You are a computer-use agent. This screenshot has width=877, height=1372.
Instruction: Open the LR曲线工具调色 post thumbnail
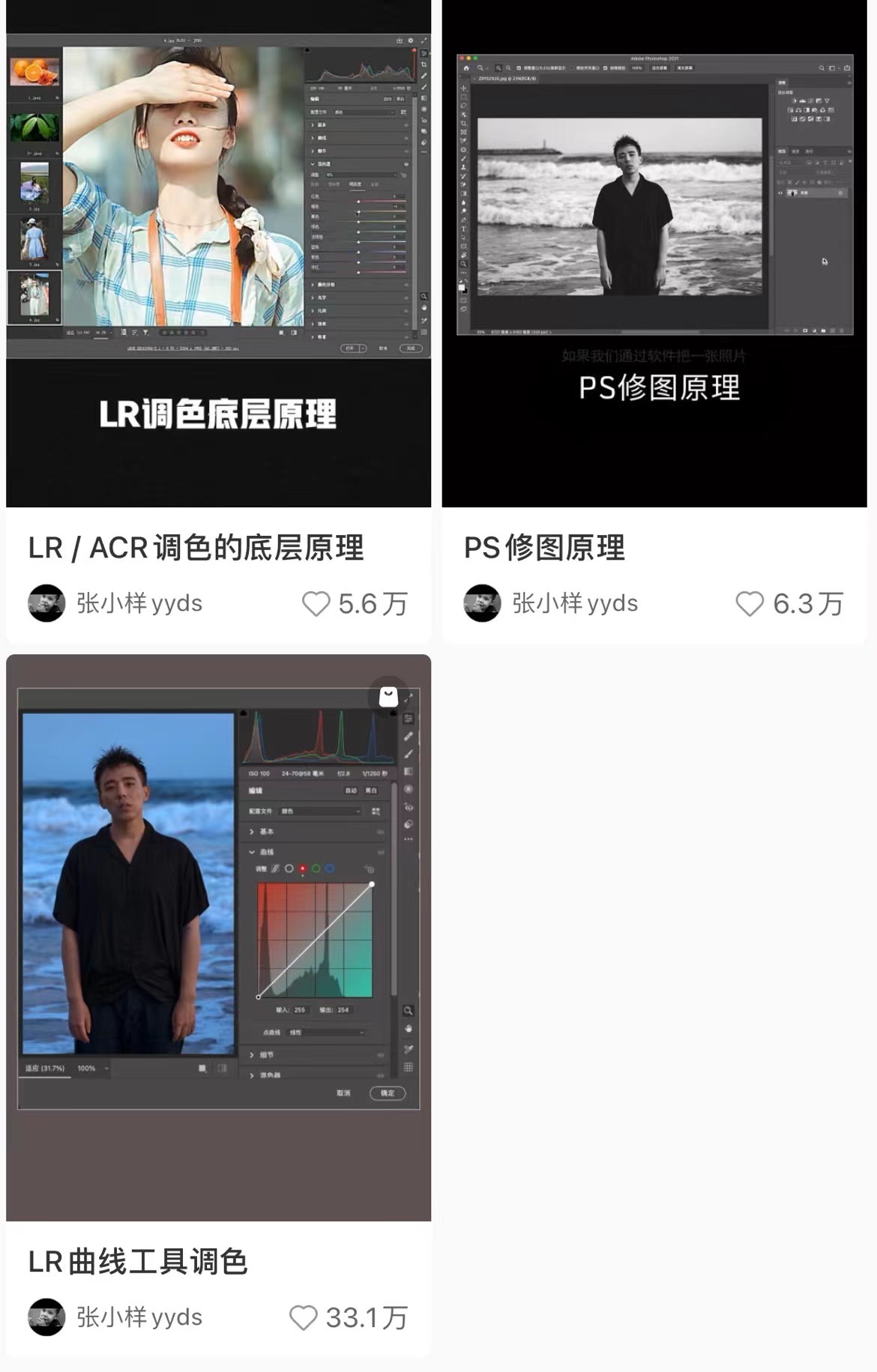(x=218, y=937)
